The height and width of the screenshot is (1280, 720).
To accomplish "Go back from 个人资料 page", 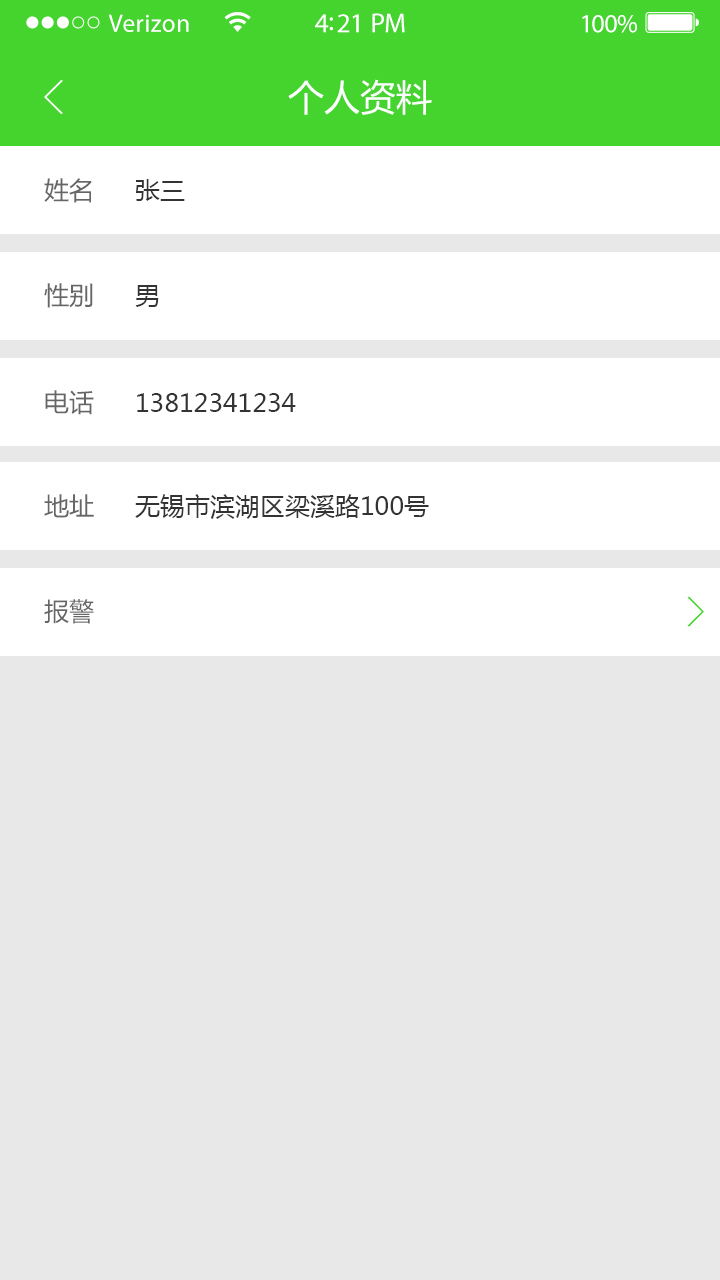I will coord(54,97).
